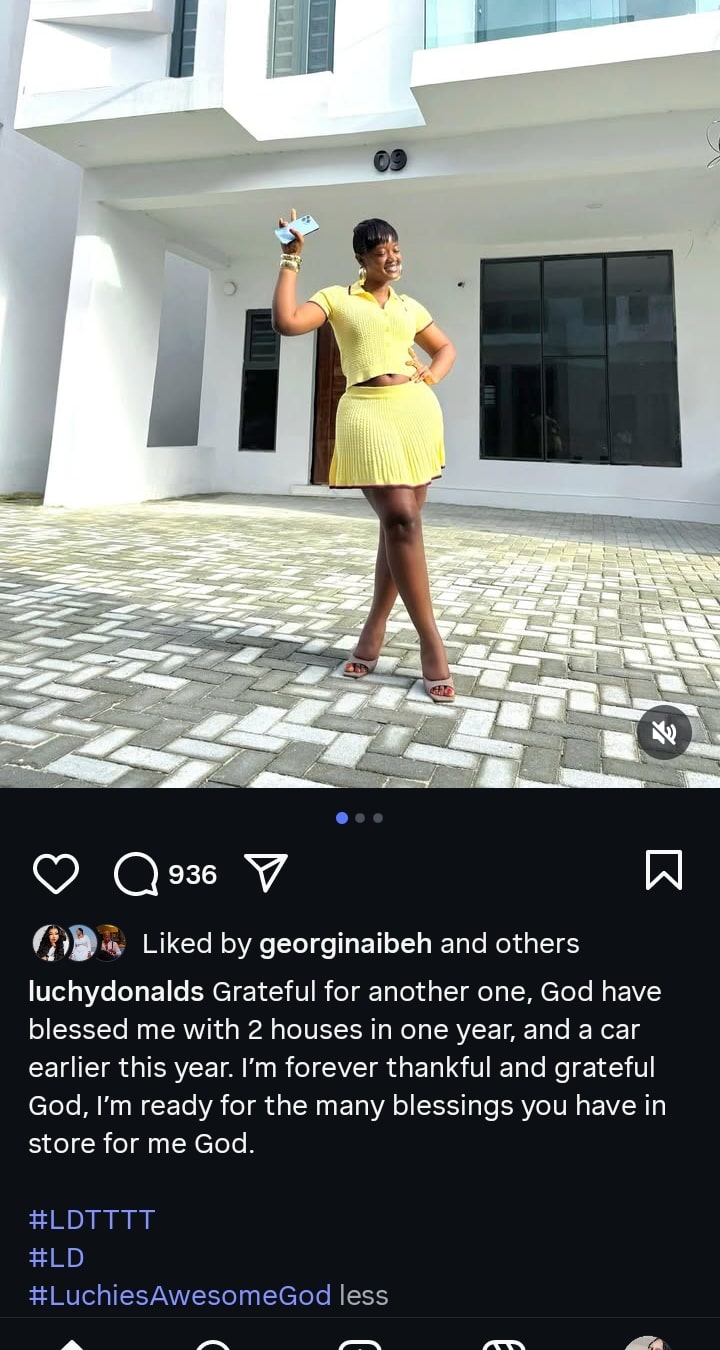Share this post via the paper plane

click(x=266, y=873)
